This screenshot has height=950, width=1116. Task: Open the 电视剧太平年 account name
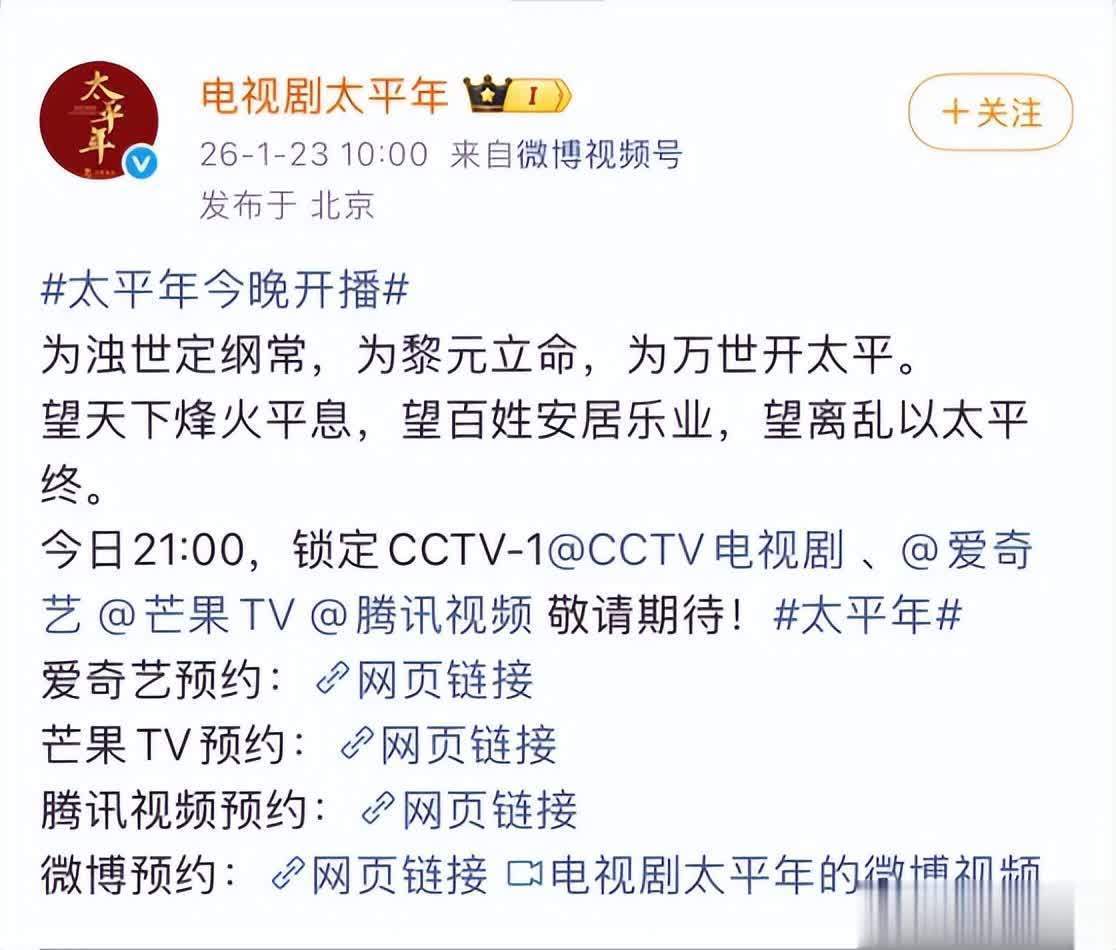[x=325, y=96]
